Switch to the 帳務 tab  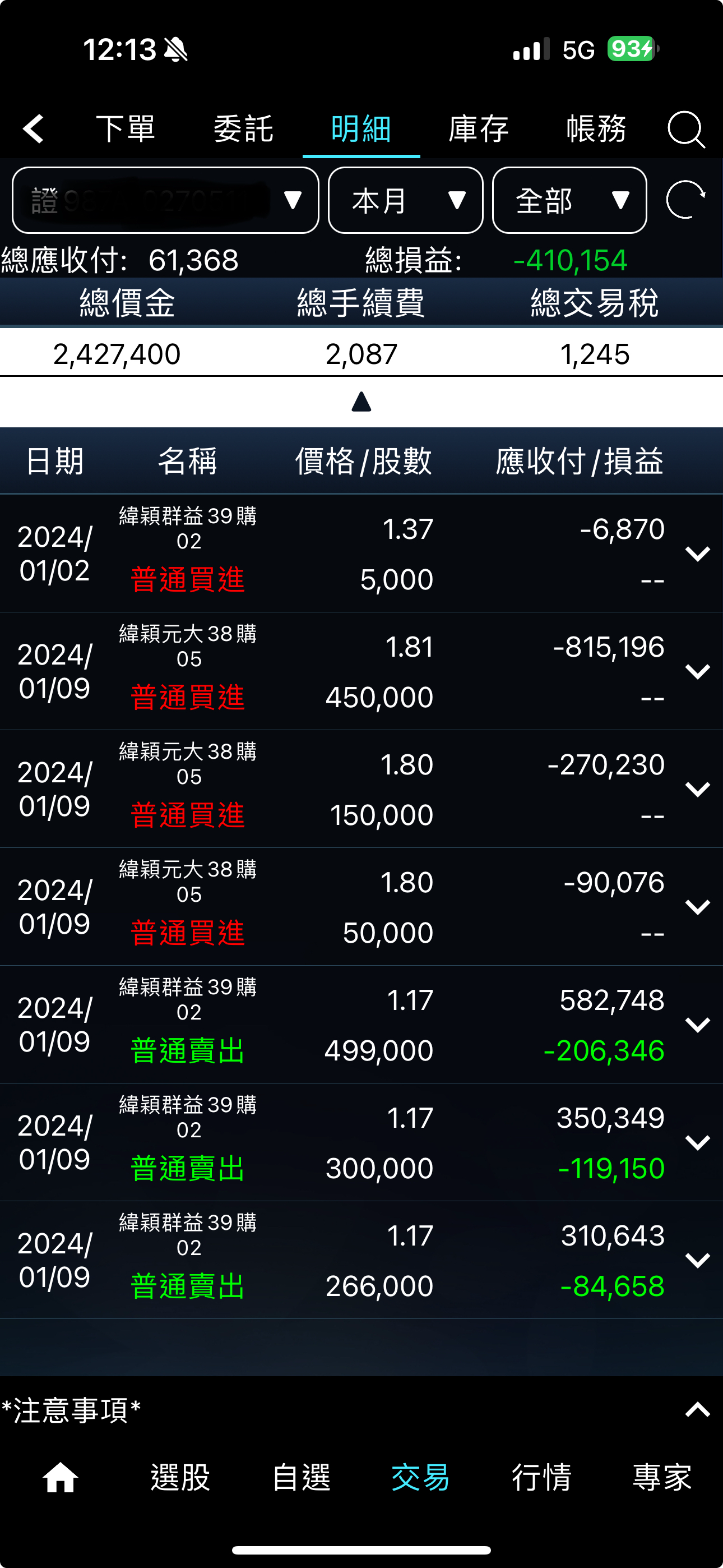(x=596, y=129)
